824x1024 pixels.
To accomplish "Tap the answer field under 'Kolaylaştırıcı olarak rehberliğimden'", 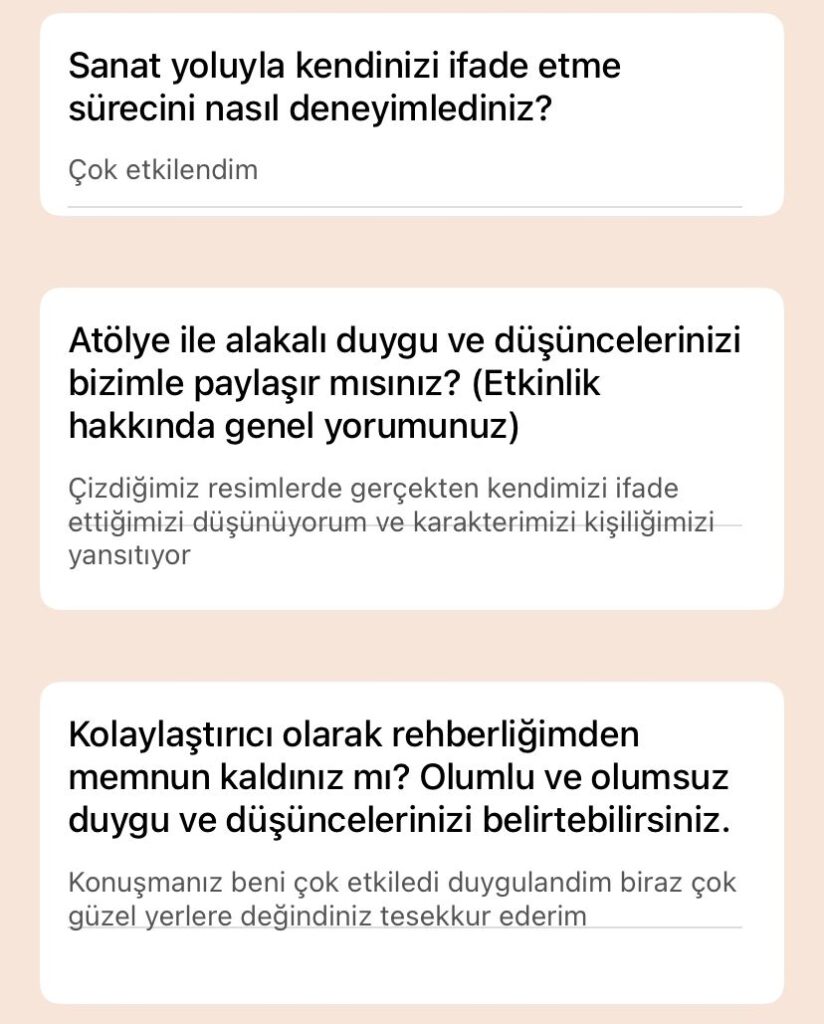I will (404, 900).
